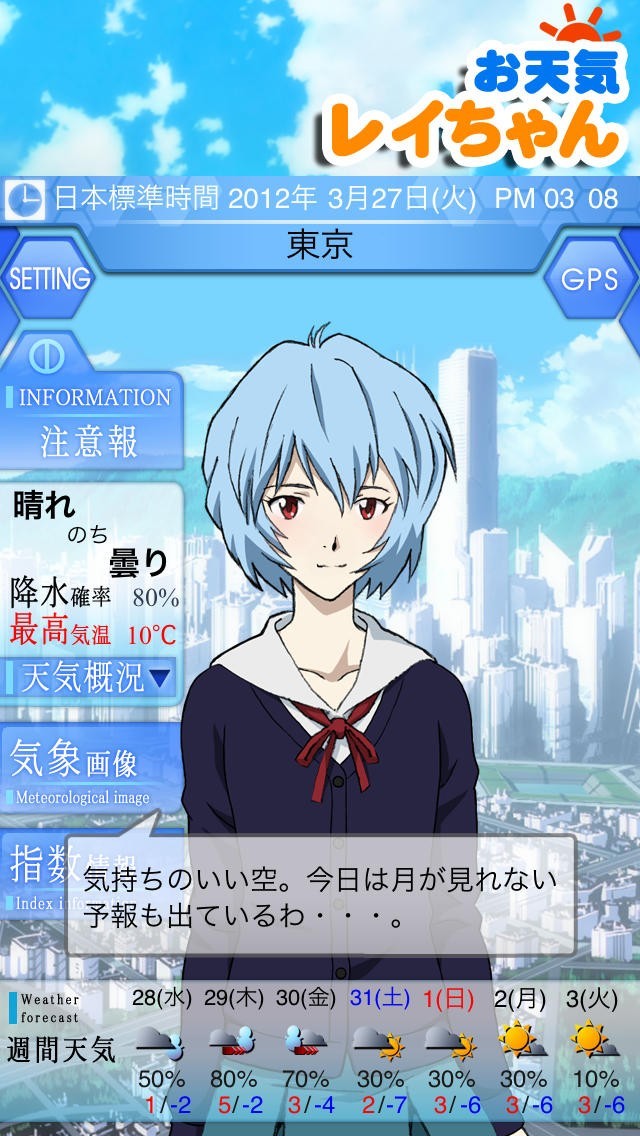Open the 注意報 information panel
Screen dimensions: 640x1136
(91, 422)
